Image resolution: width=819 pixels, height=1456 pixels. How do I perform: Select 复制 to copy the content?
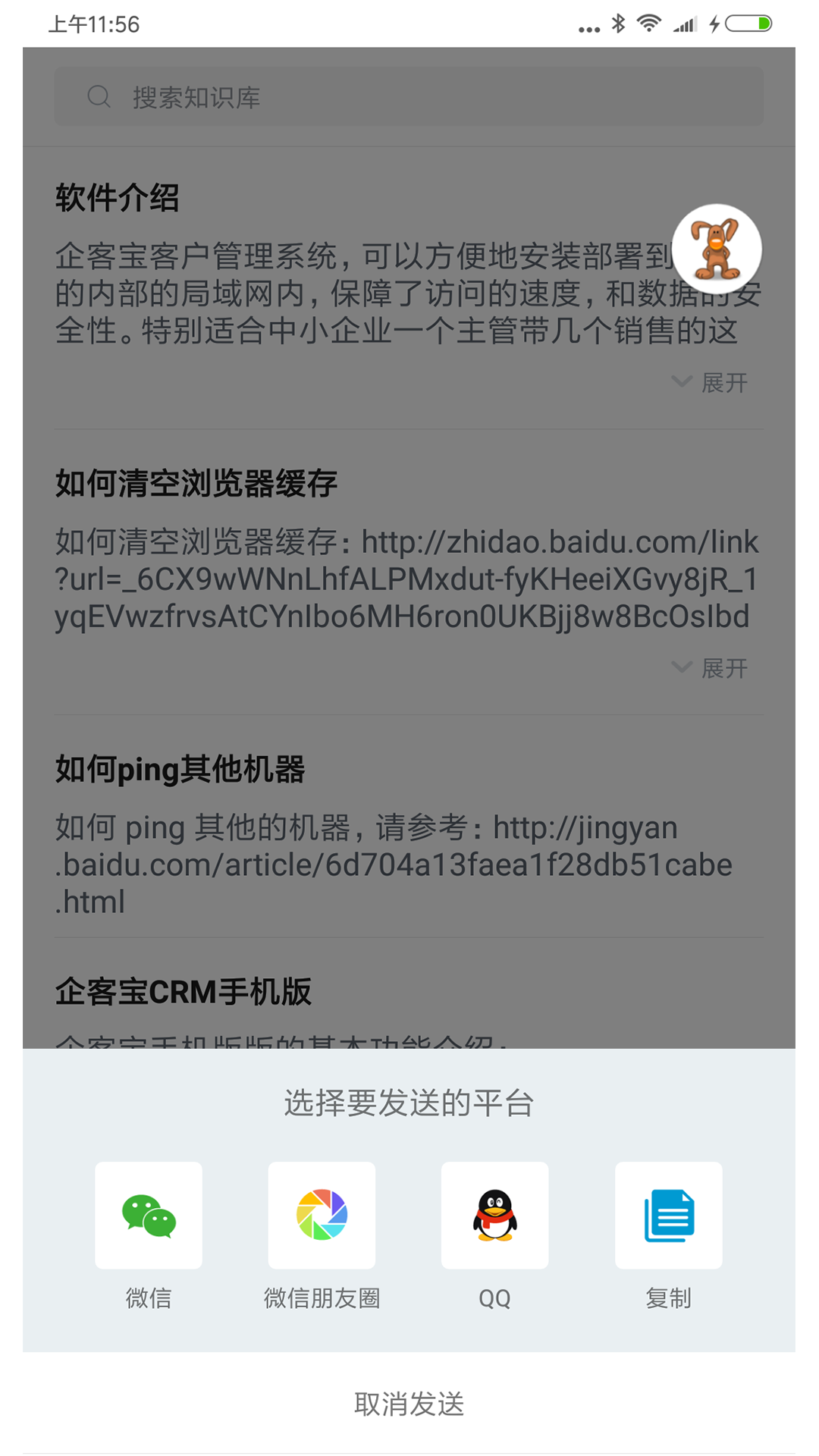(668, 1215)
